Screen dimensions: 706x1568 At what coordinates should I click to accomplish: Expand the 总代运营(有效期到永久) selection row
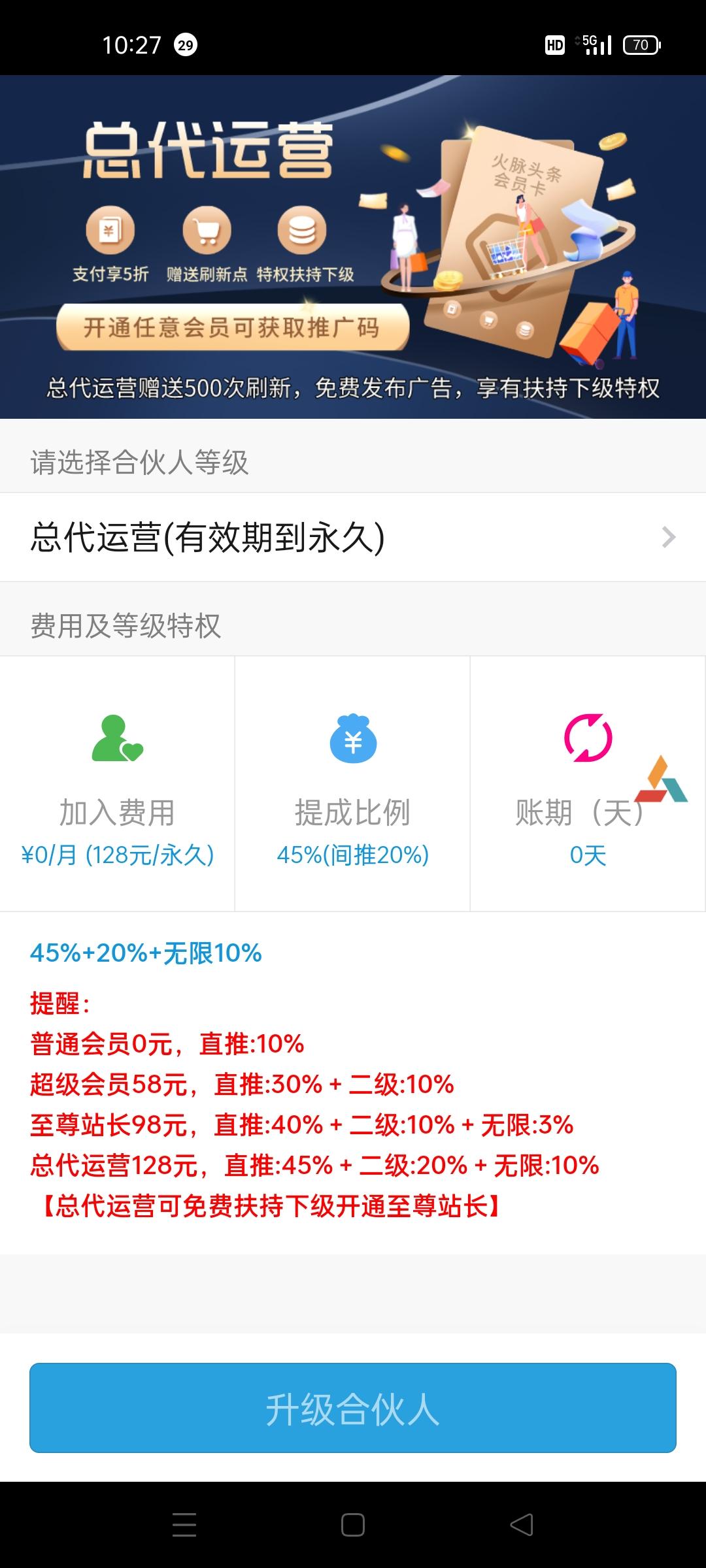(353, 537)
